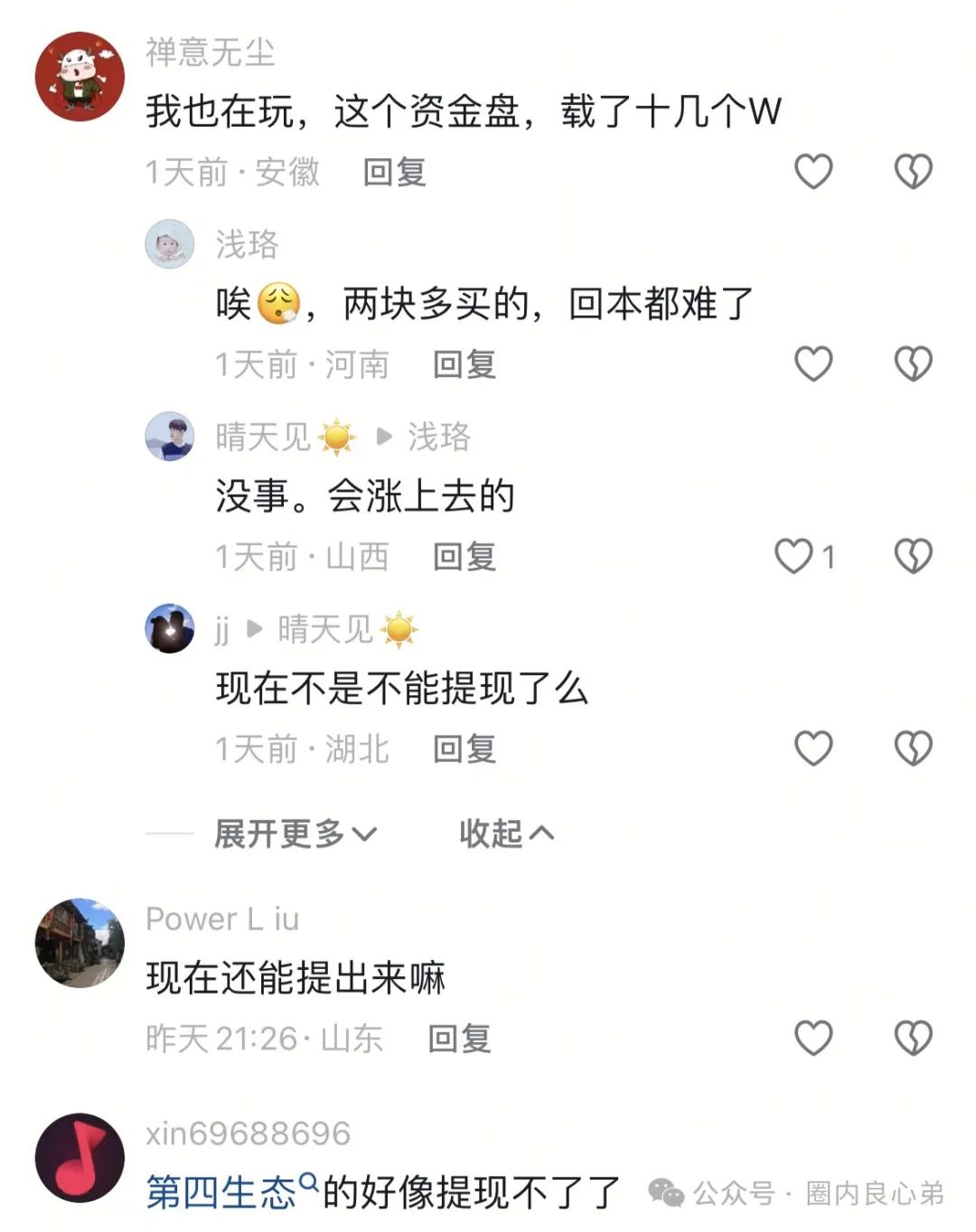Image resolution: width=976 pixels, height=1232 pixels.
Task: Open 禅意无尘's profile avatar
Action: pos(80,77)
